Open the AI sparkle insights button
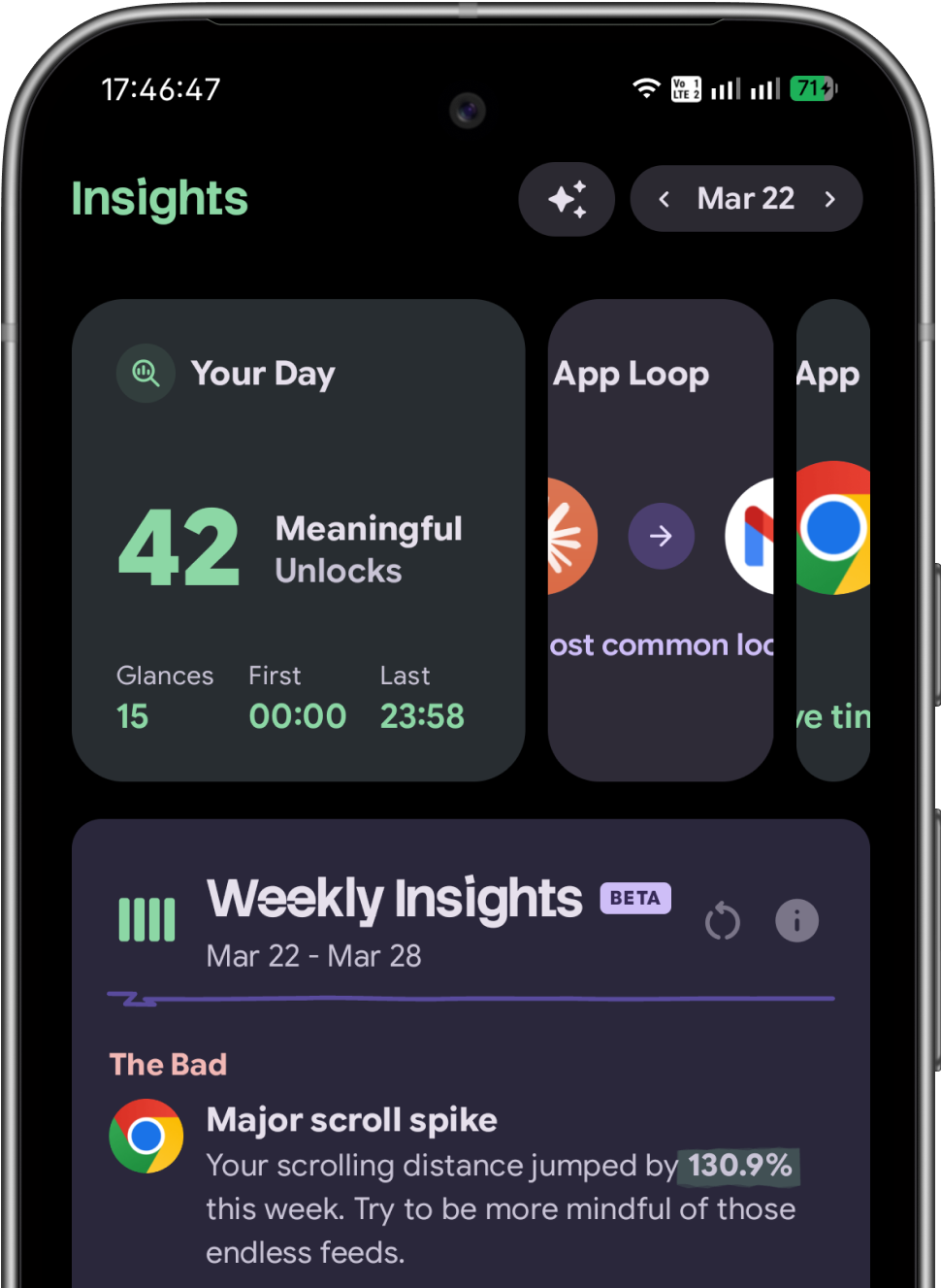Image resolution: width=941 pixels, height=1288 pixels. (x=567, y=199)
